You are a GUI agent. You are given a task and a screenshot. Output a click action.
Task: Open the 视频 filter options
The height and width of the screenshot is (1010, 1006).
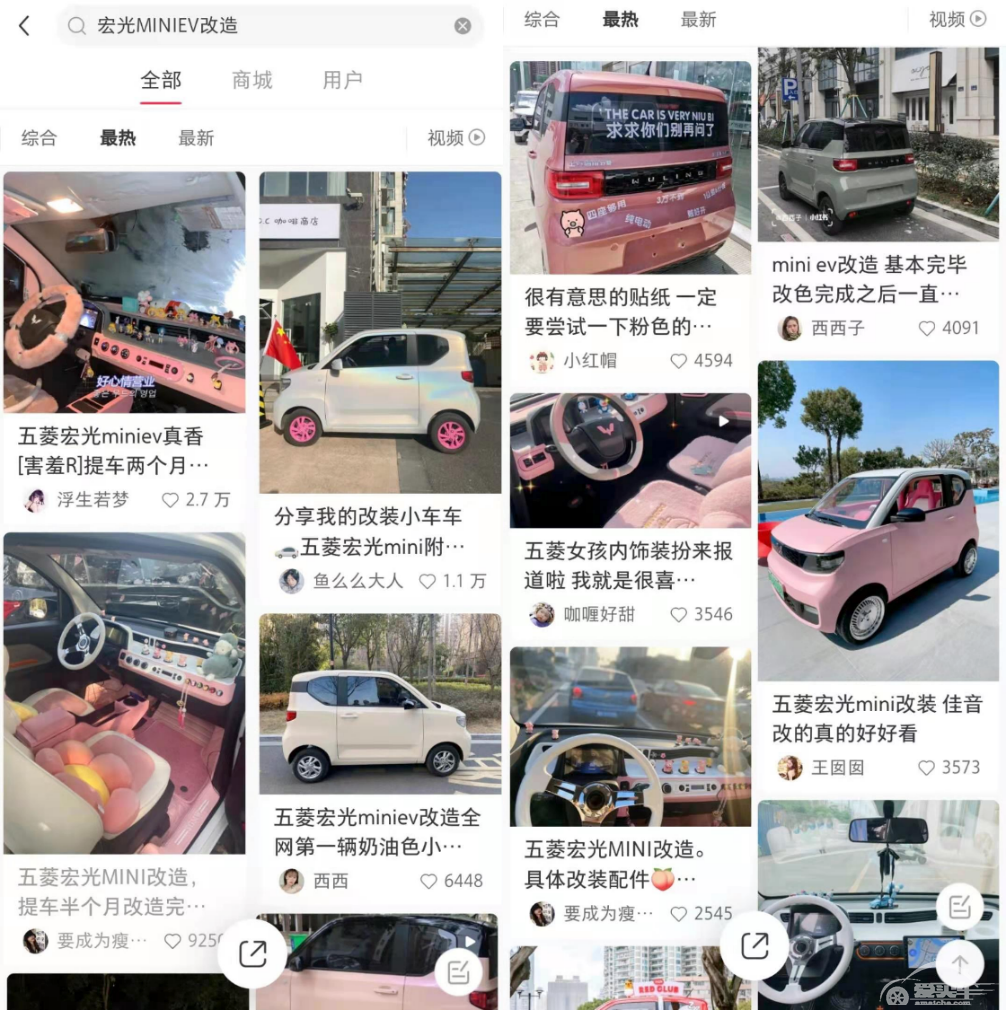pos(450,138)
